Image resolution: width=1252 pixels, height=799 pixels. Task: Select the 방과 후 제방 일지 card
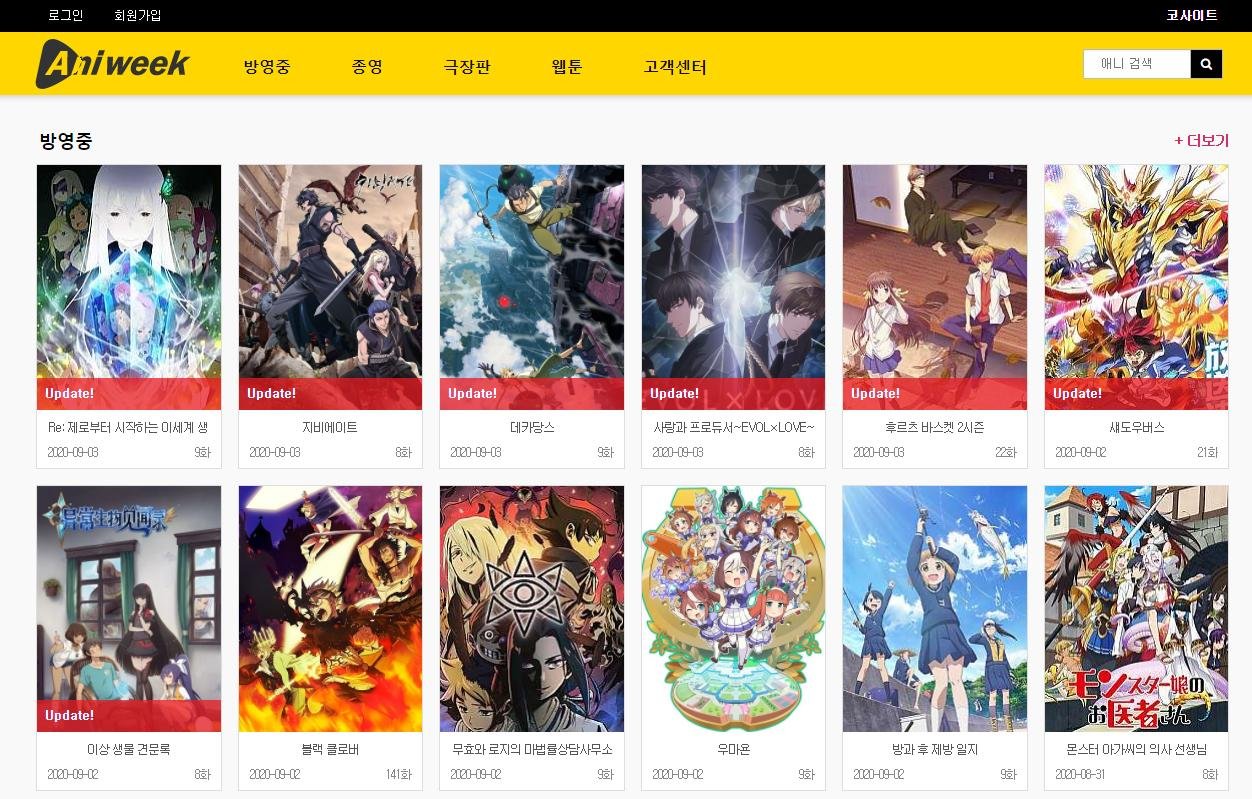click(935, 610)
